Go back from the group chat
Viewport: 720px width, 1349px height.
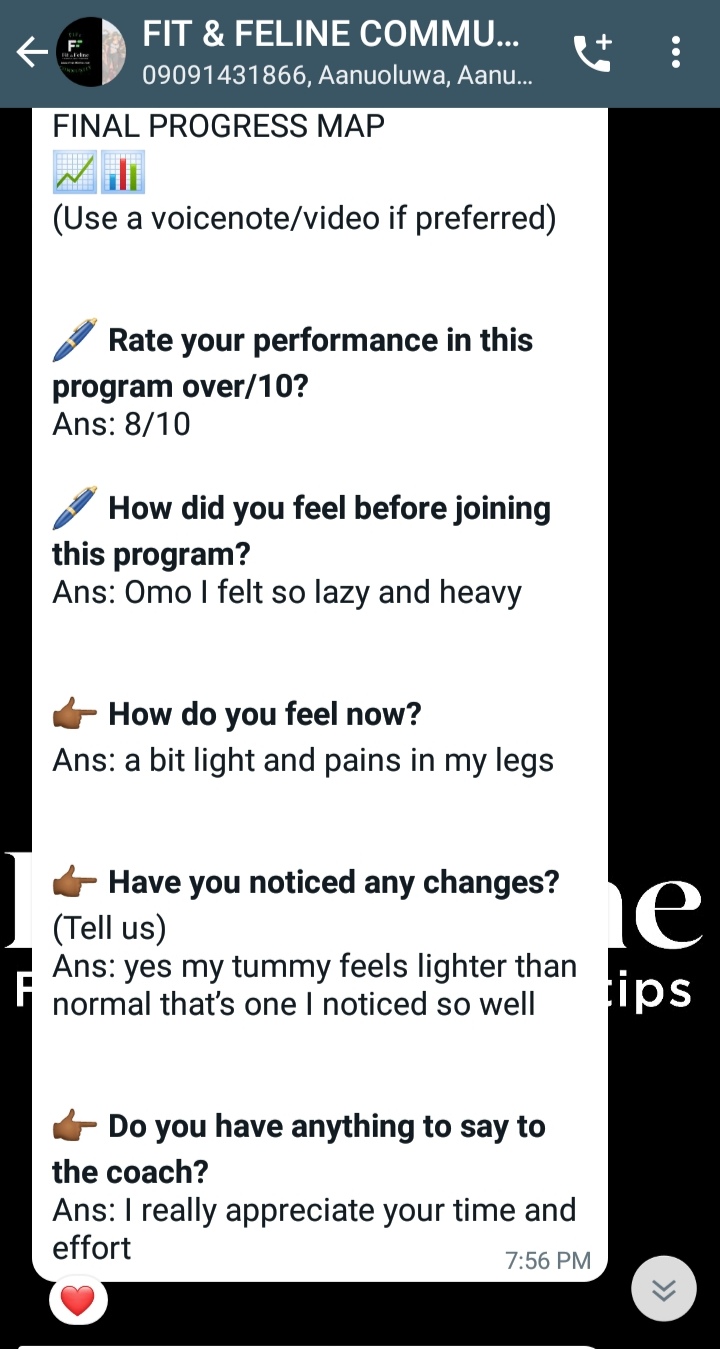coord(31,52)
